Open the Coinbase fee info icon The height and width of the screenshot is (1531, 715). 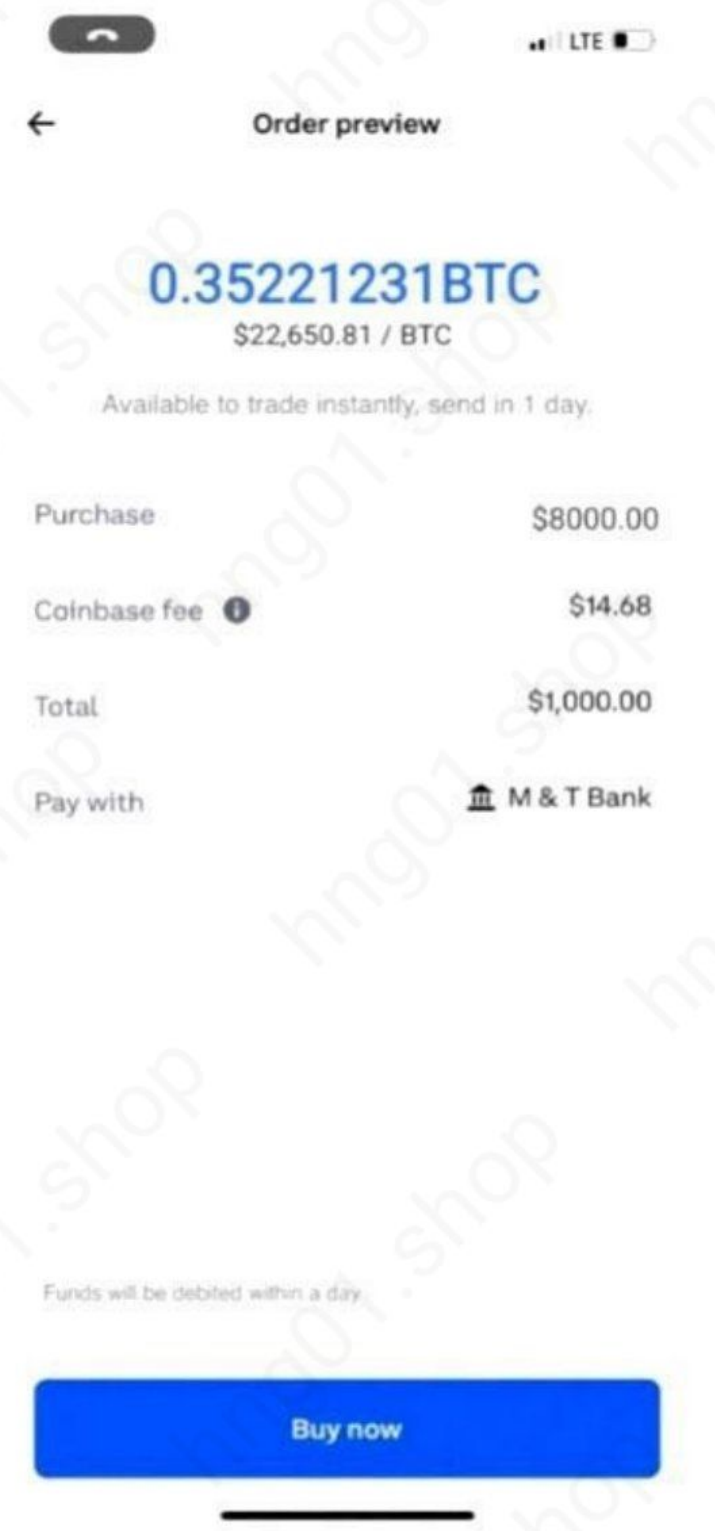(236, 612)
